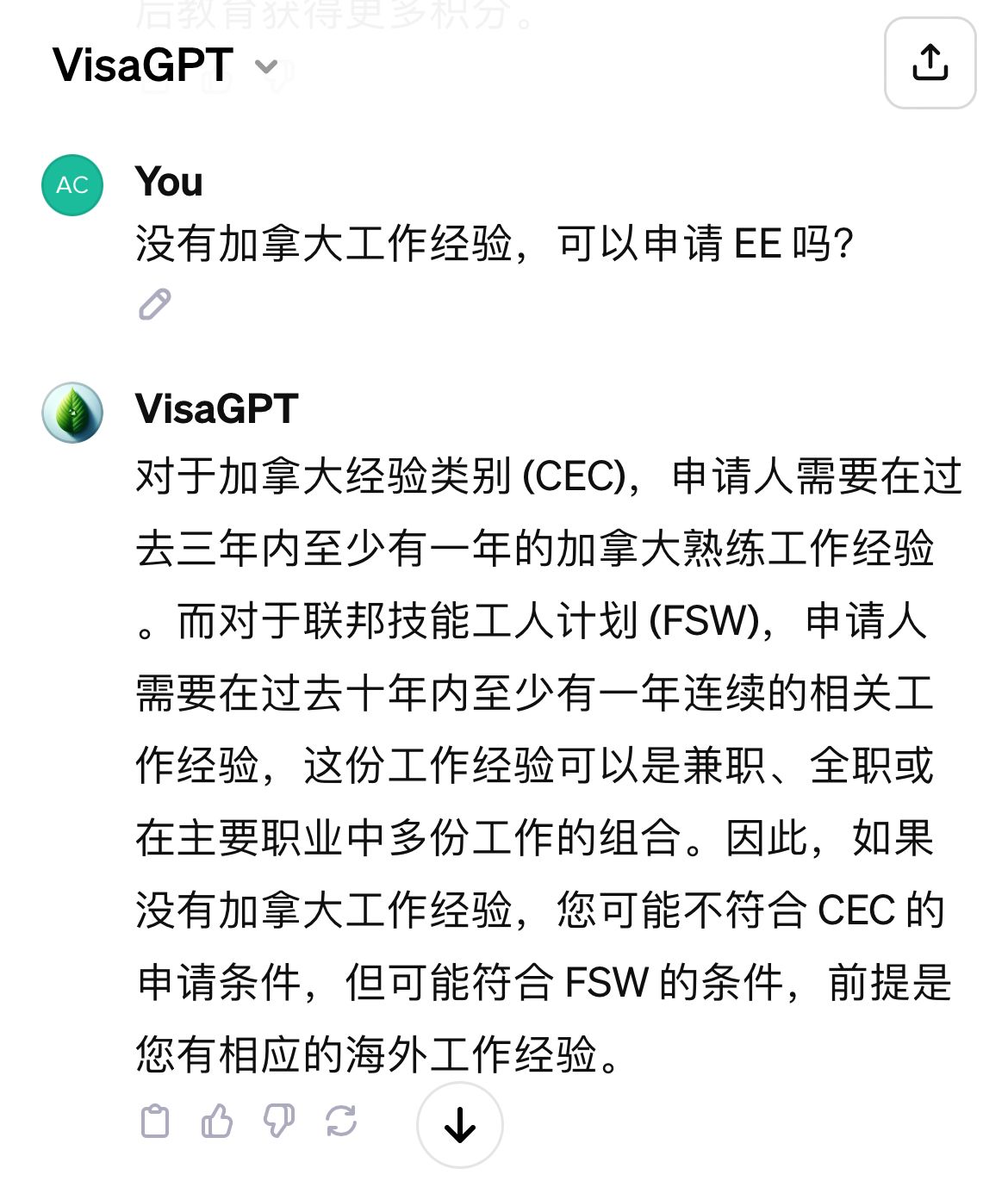Image resolution: width=1008 pixels, height=1181 pixels.
Task: Give the reply a thumbs up
Action: click(217, 1121)
